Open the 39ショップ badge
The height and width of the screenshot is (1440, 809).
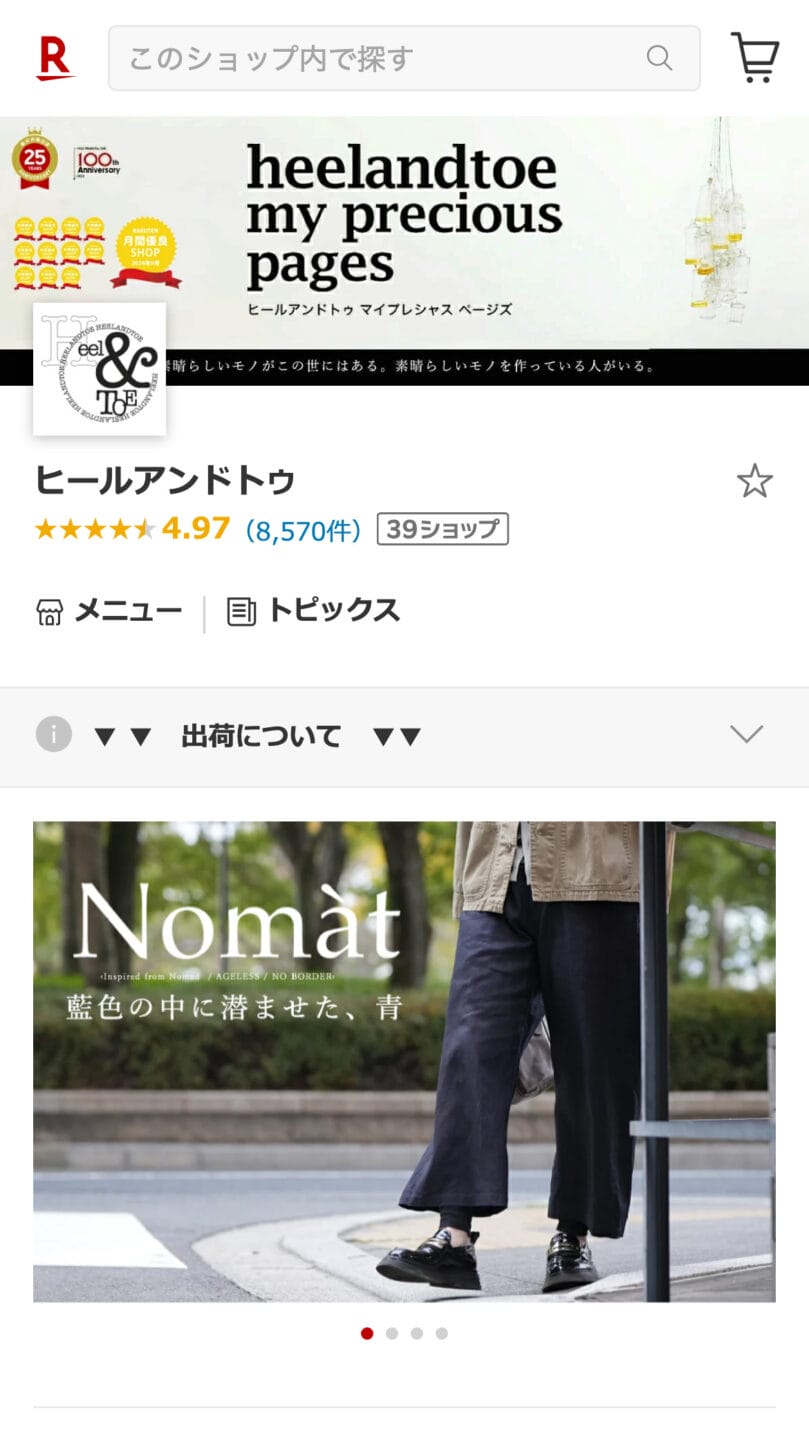pos(442,529)
